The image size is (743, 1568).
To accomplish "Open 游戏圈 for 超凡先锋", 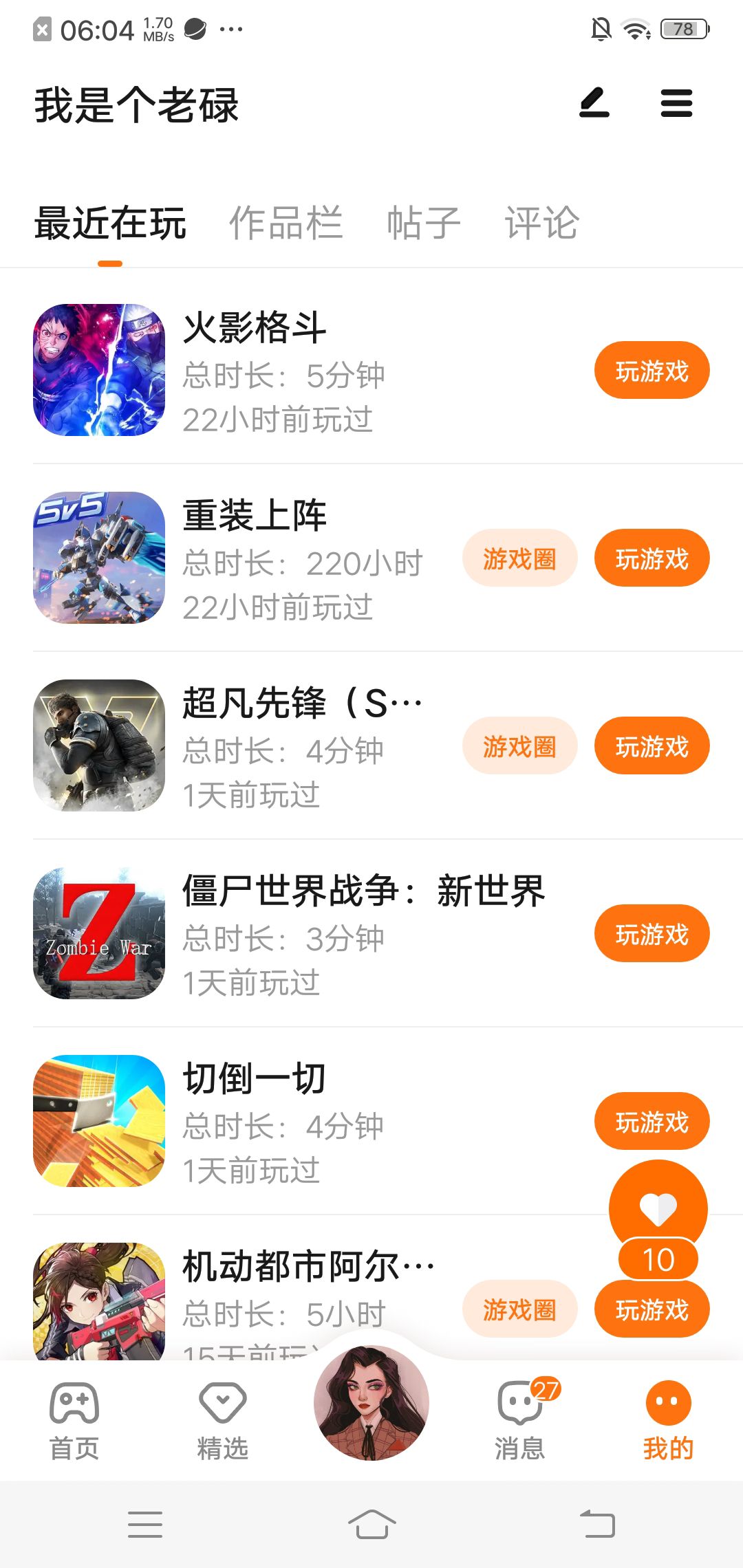I will (519, 746).
